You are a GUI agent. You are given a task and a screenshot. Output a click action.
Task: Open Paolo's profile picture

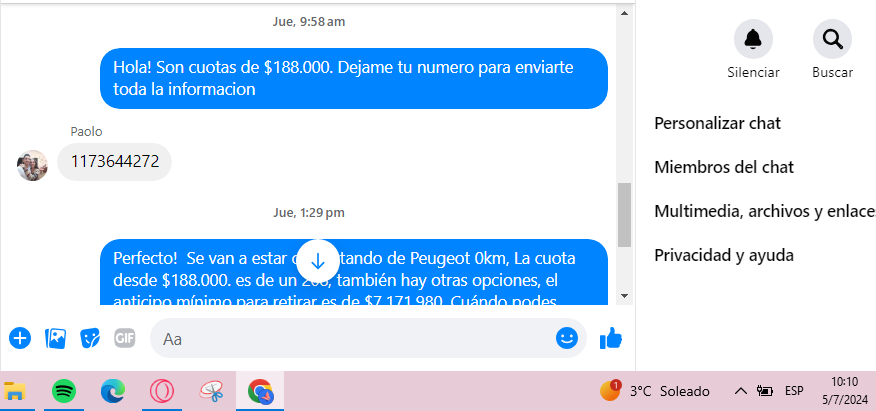click(33, 165)
